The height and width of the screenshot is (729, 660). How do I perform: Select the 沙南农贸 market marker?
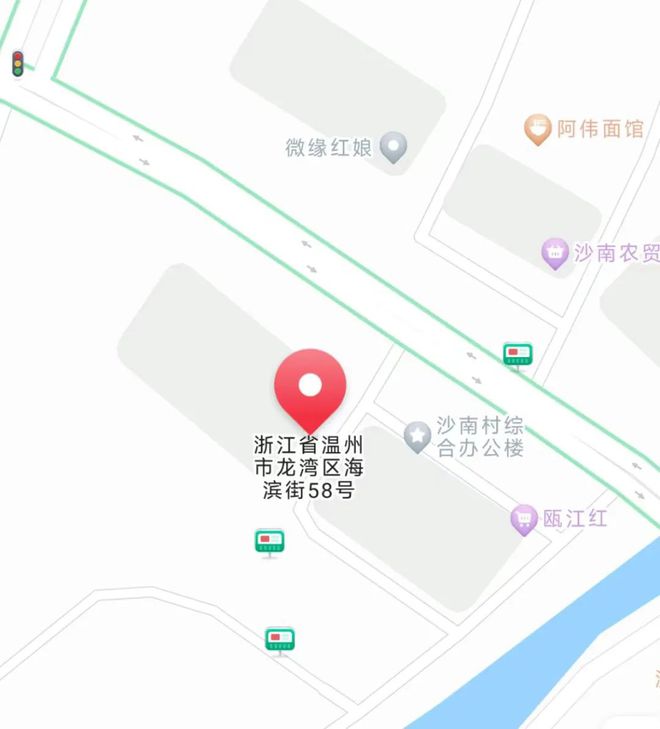click(555, 253)
